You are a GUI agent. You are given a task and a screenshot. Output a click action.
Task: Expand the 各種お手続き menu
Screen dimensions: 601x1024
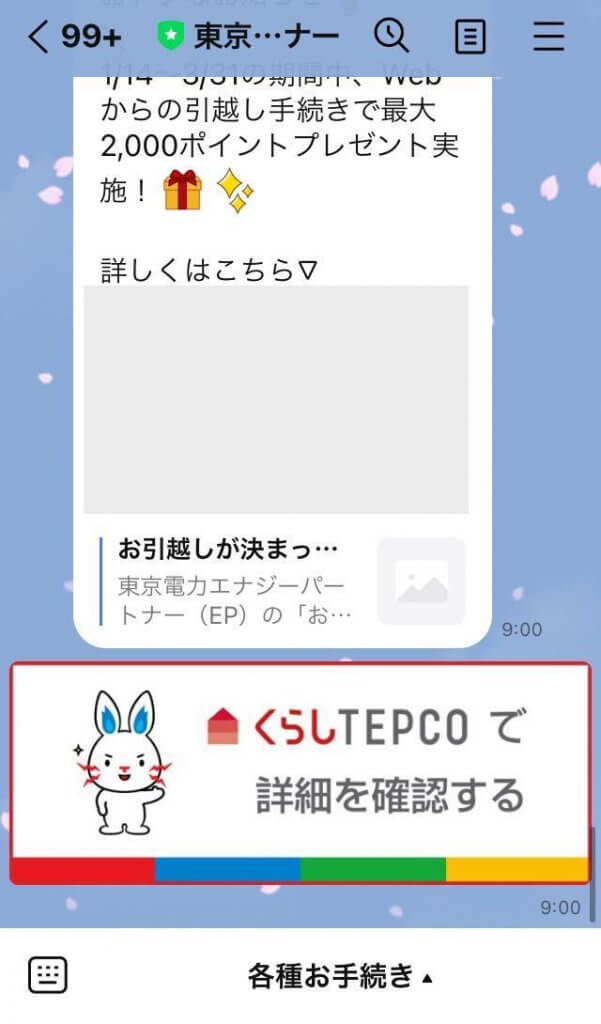pos(340,976)
